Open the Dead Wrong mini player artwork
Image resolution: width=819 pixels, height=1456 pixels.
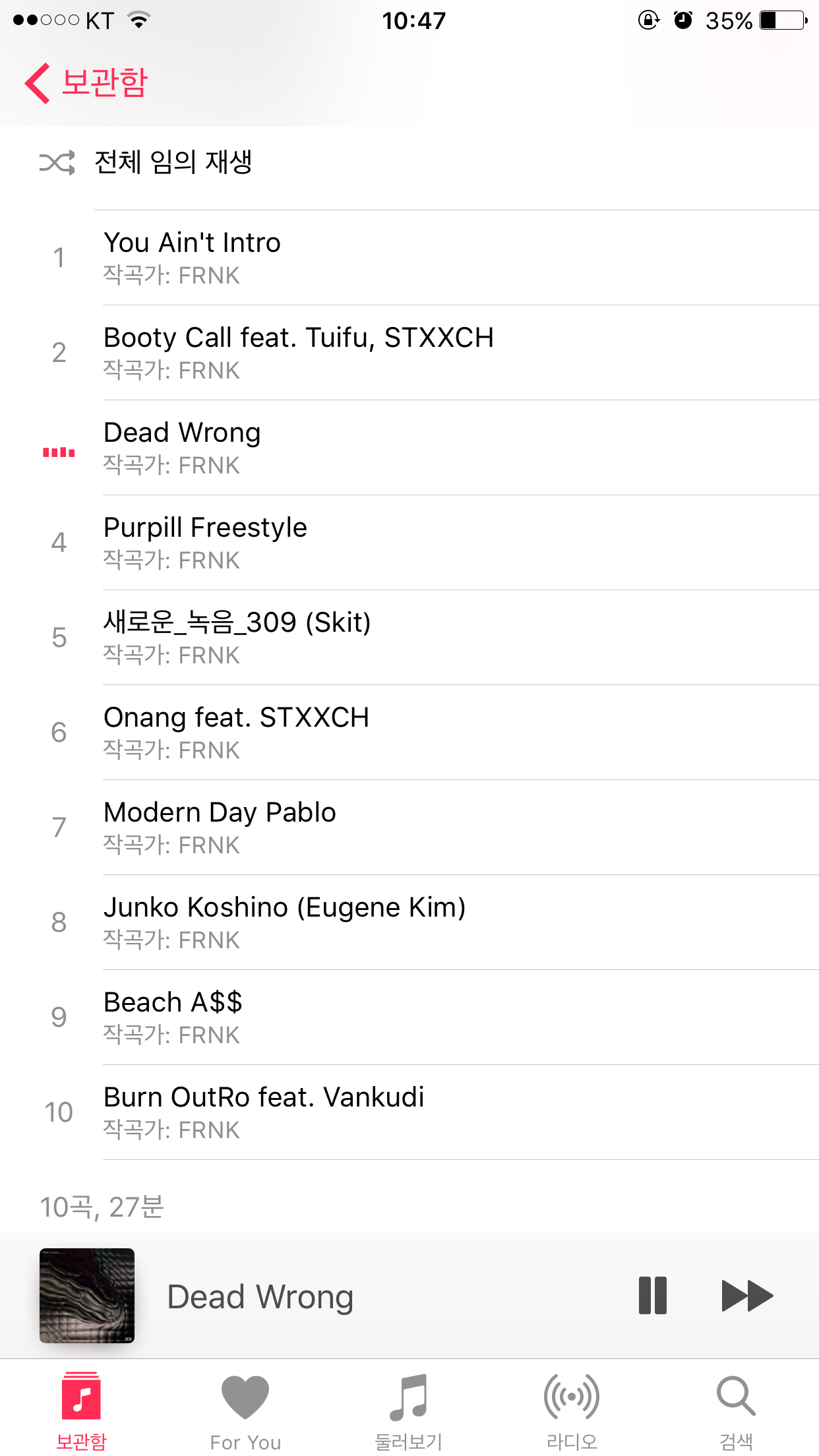tap(87, 1296)
